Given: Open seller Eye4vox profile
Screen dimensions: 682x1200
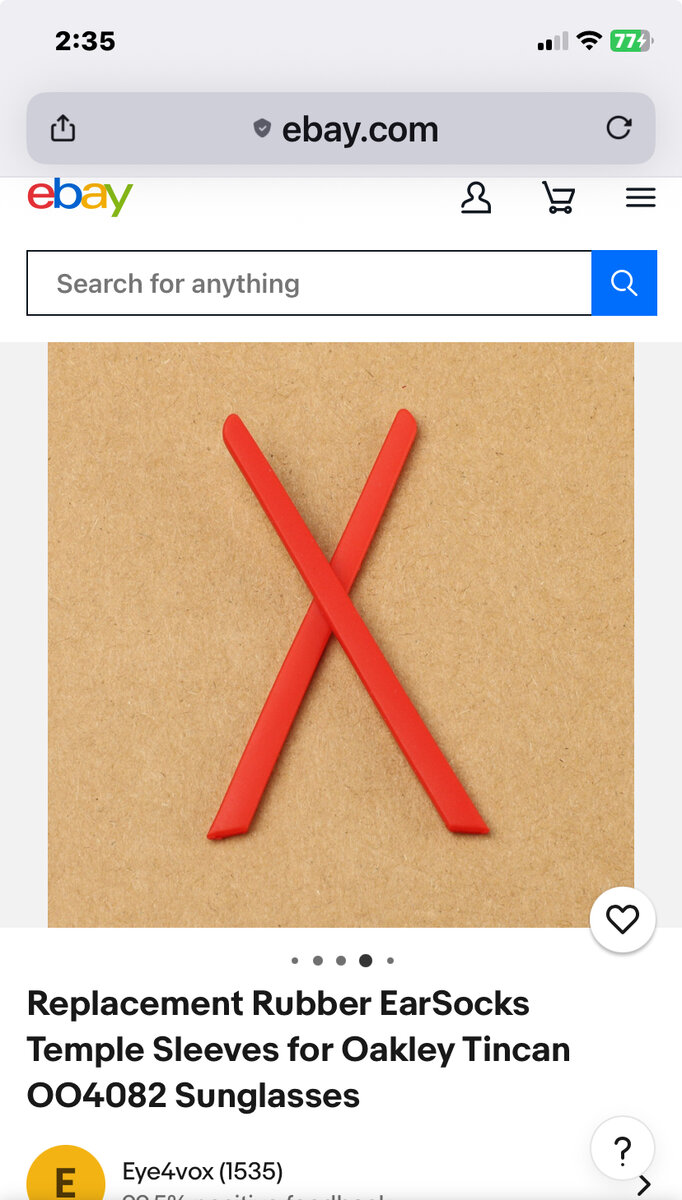Looking at the screenshot, I should point(202,1171).
